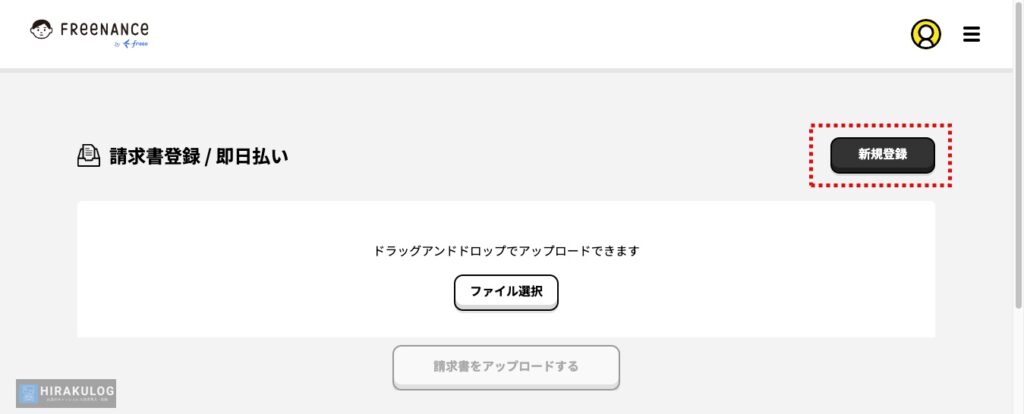Image resolution: width=1024 pixels, height=414 pixels.
Task: Open the user account profile icon
Action: pos(926,34)
